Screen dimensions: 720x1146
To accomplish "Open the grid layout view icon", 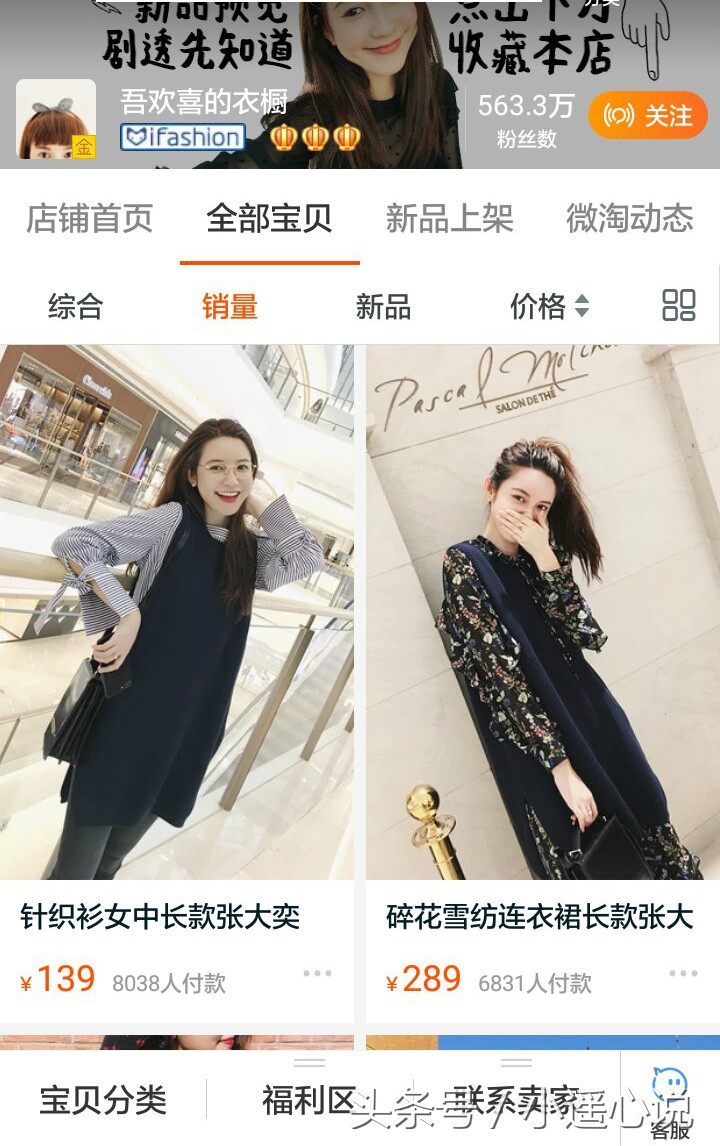I will click(x=678, y=308).
